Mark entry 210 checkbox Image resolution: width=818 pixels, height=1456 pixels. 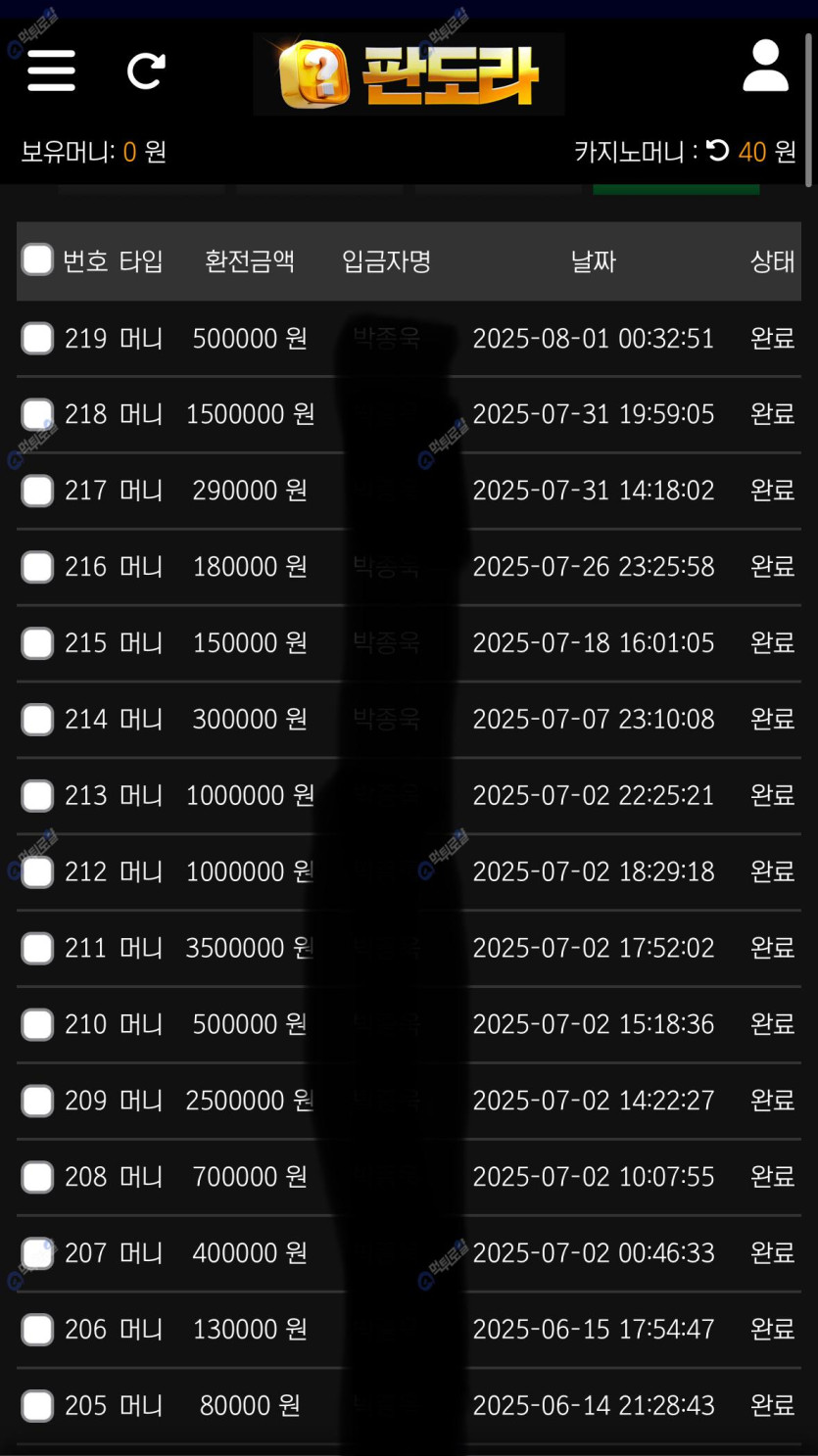[x=37, y=1025]
